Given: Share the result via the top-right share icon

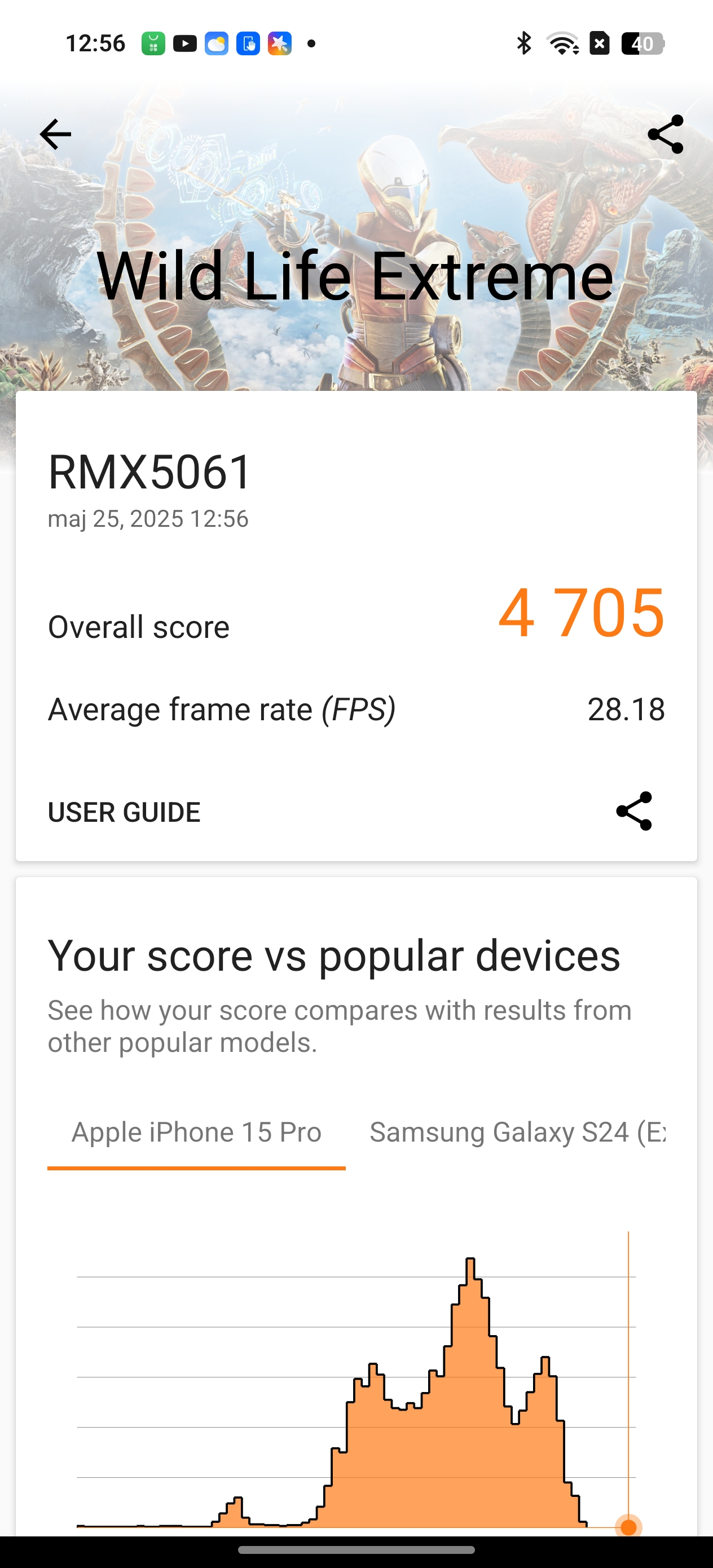Looking at the screenshot, I should click(665, 135).
